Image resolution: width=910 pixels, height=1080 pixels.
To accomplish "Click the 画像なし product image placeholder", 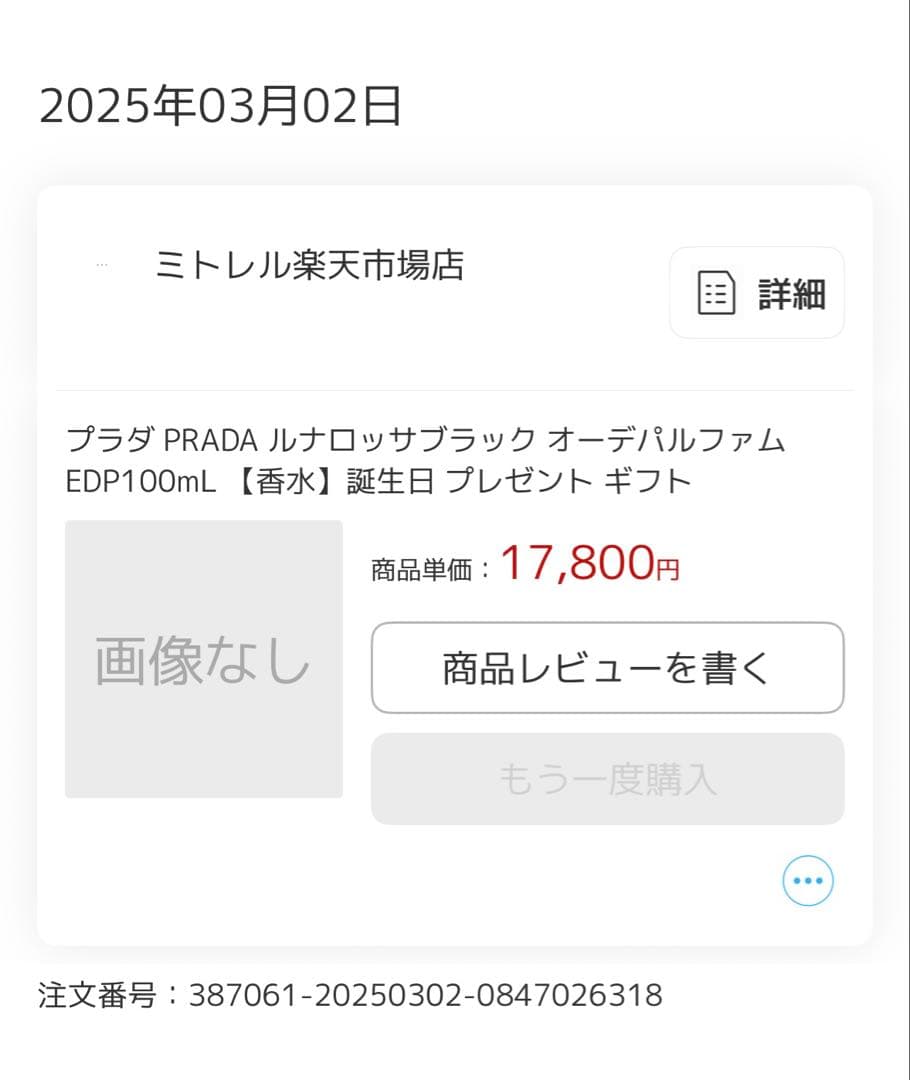I will click(x=203, y=658).
